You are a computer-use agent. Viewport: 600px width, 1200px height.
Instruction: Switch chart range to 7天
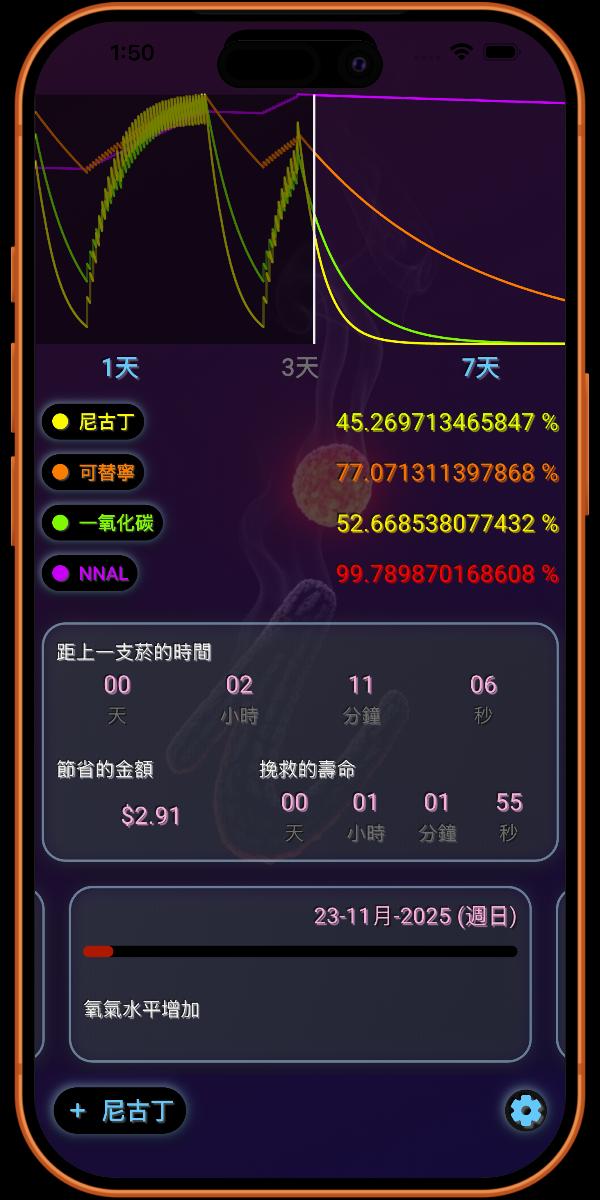pos(480,368)
